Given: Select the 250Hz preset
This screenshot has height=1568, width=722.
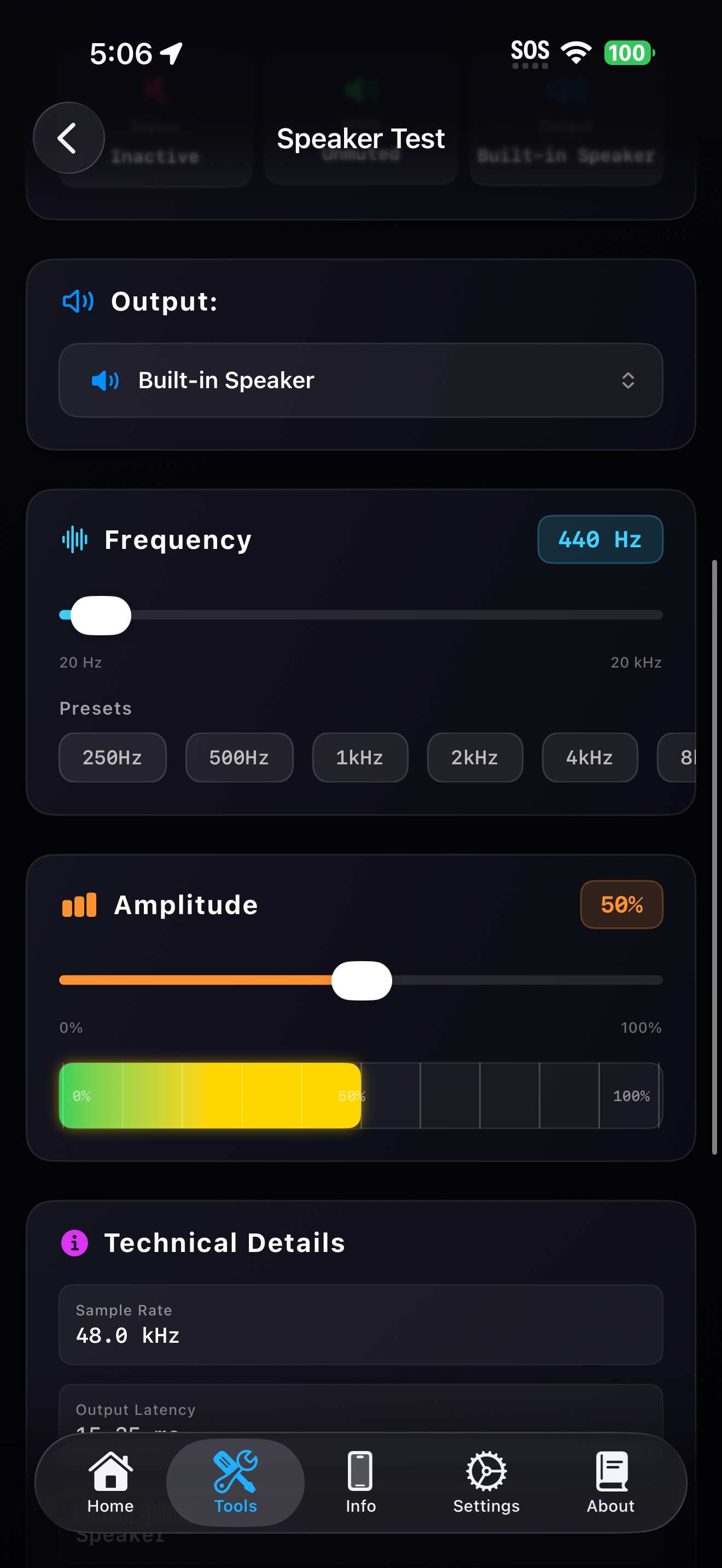Looking at the screenshot, I should (x=112, y=757).
